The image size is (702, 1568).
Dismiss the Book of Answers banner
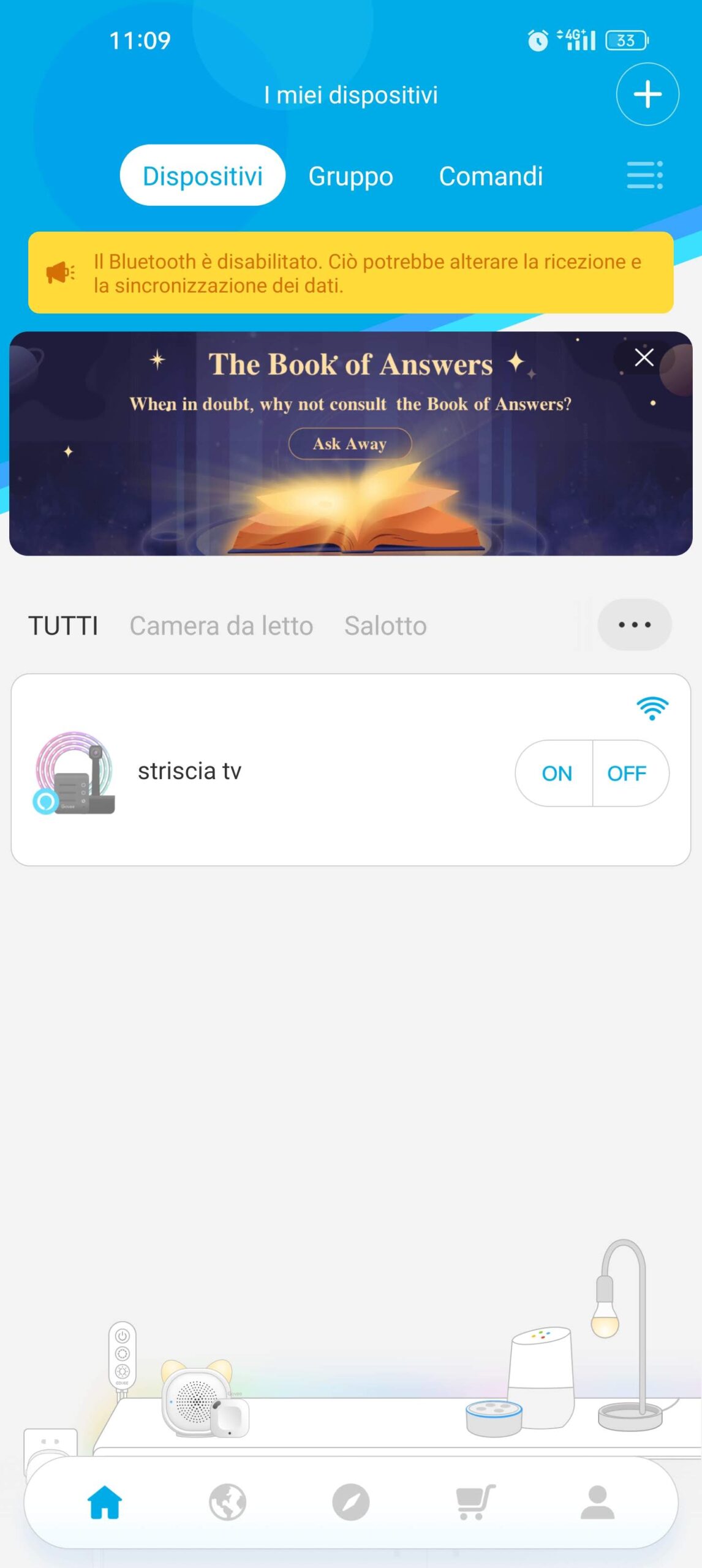(x=644, y=357)
